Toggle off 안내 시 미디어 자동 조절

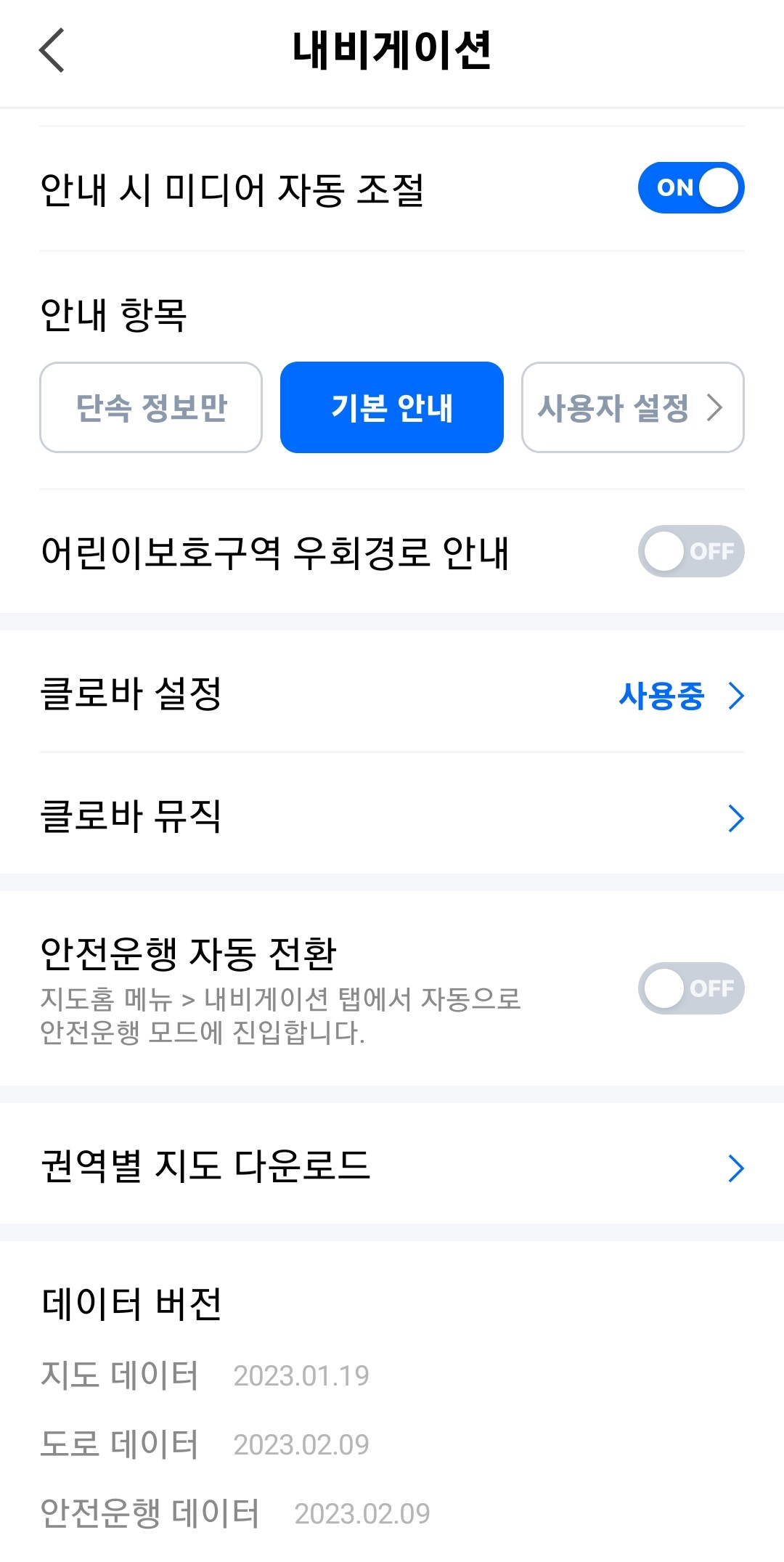click(x=692, y=187)
